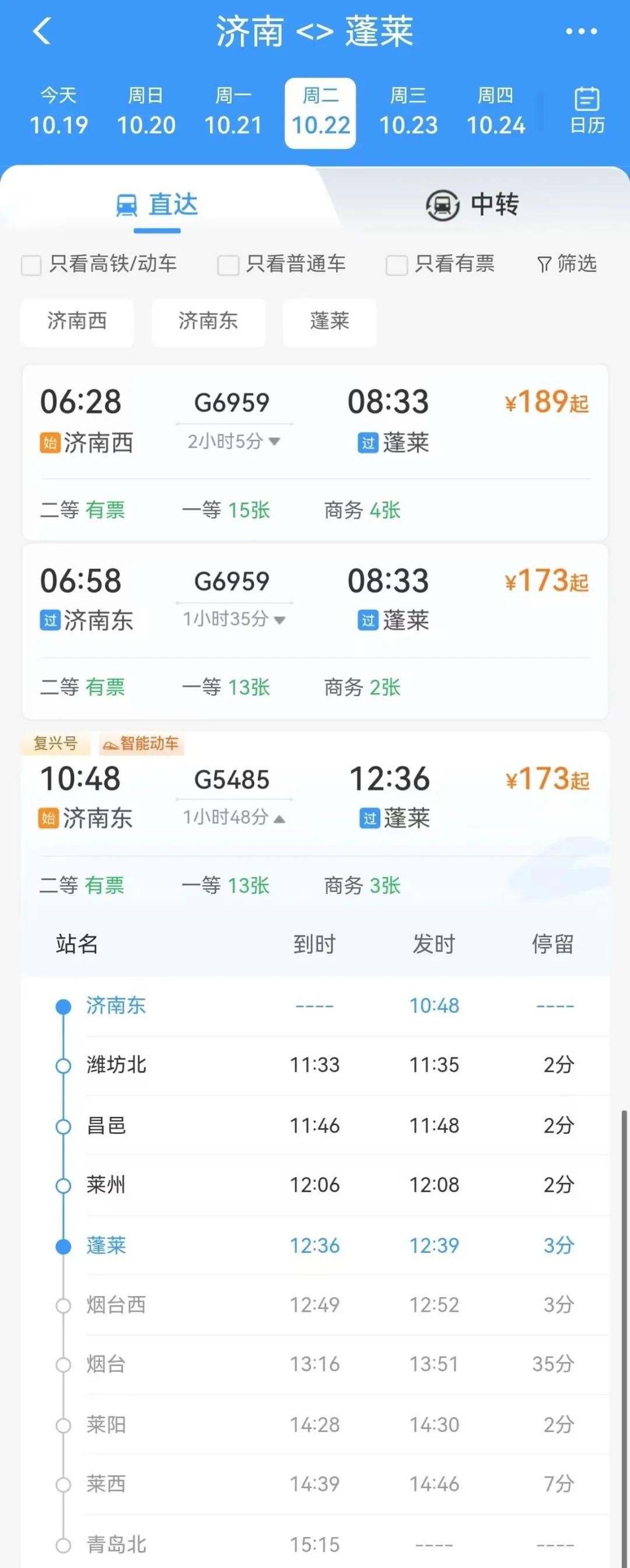
Task: Select today's date 10.19
Action: [x=58, y=112]
